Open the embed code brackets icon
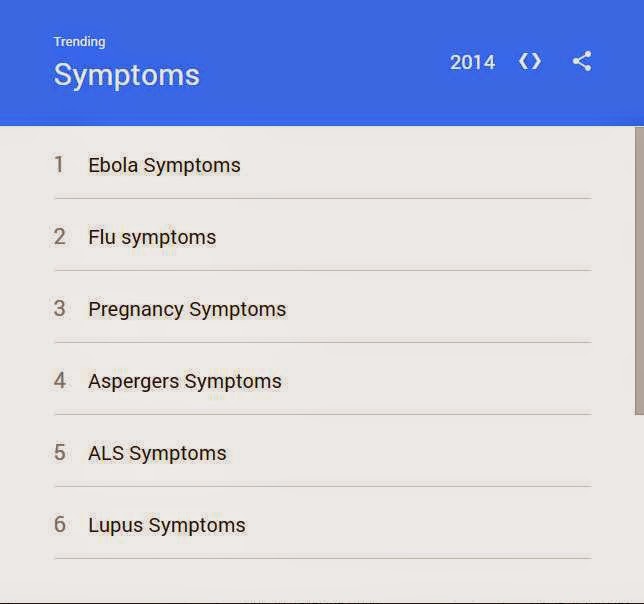Viewport: 644px width, 604px height. [x=530, y=62]
